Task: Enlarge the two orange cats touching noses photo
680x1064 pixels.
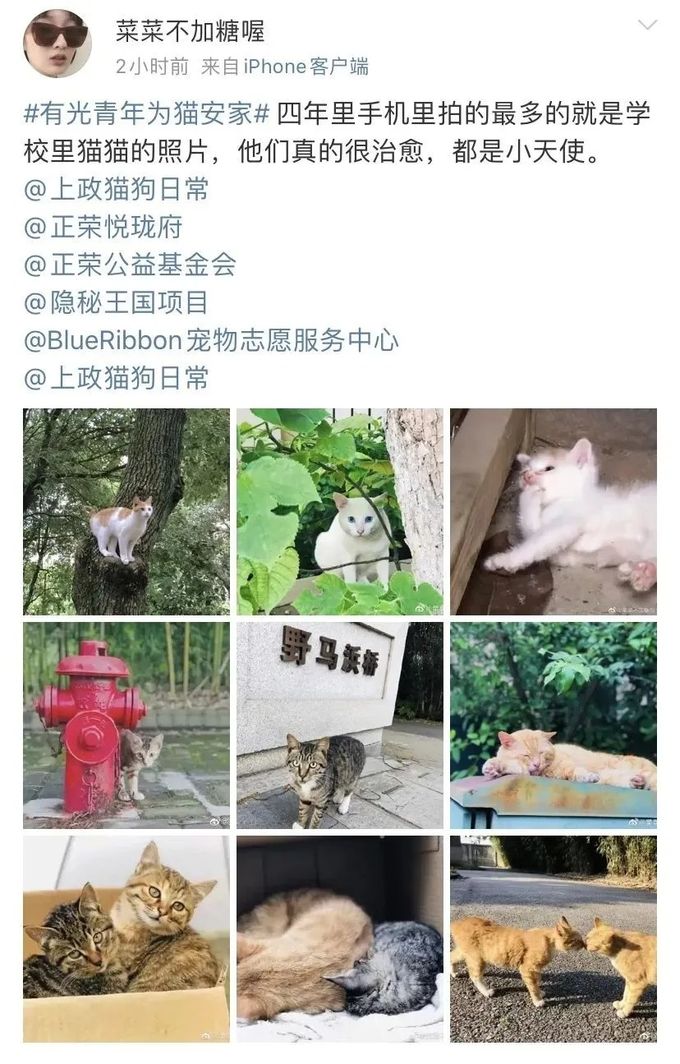Action: click(553, 939)
